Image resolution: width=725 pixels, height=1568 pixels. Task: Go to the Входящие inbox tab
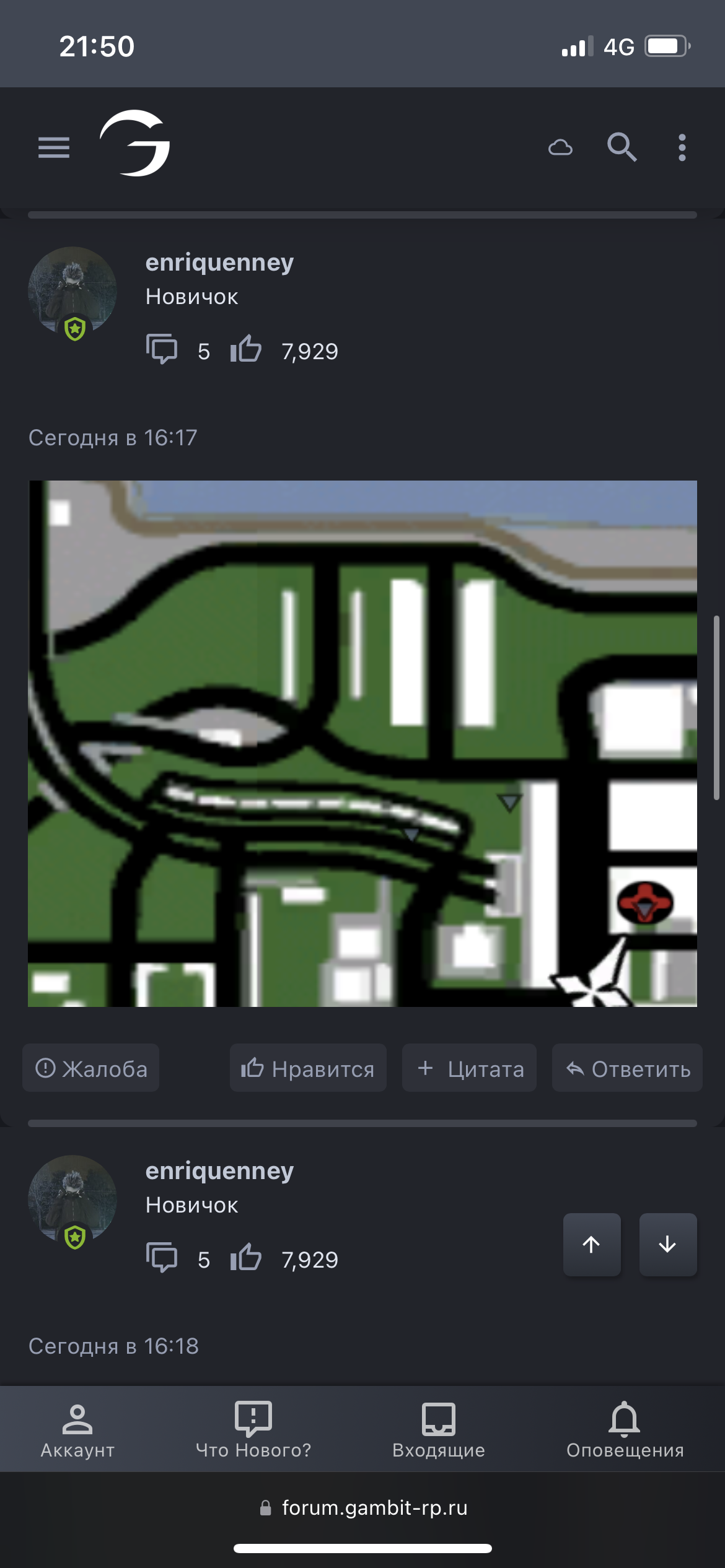point(439,1431)
